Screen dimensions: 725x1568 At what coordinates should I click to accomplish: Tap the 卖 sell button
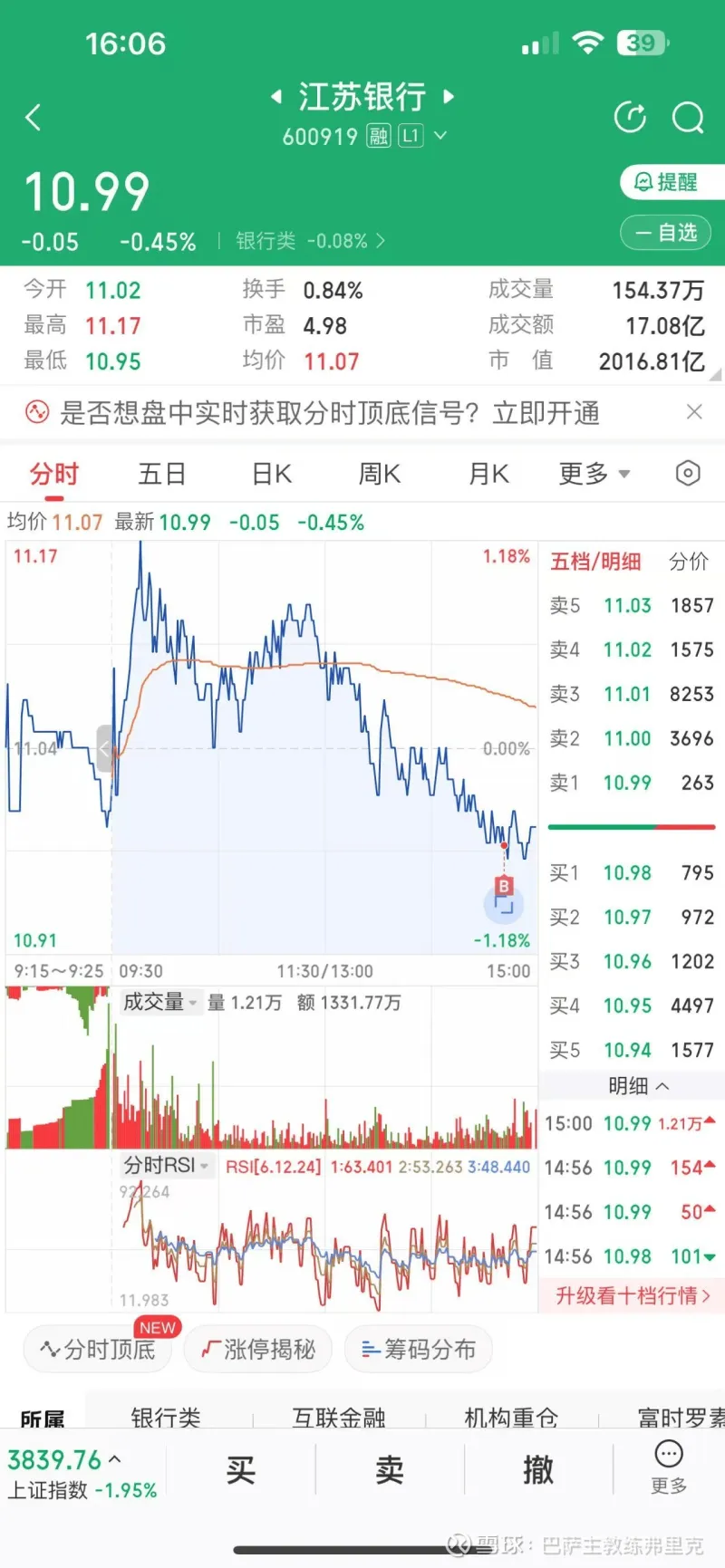pos(390,1469)
